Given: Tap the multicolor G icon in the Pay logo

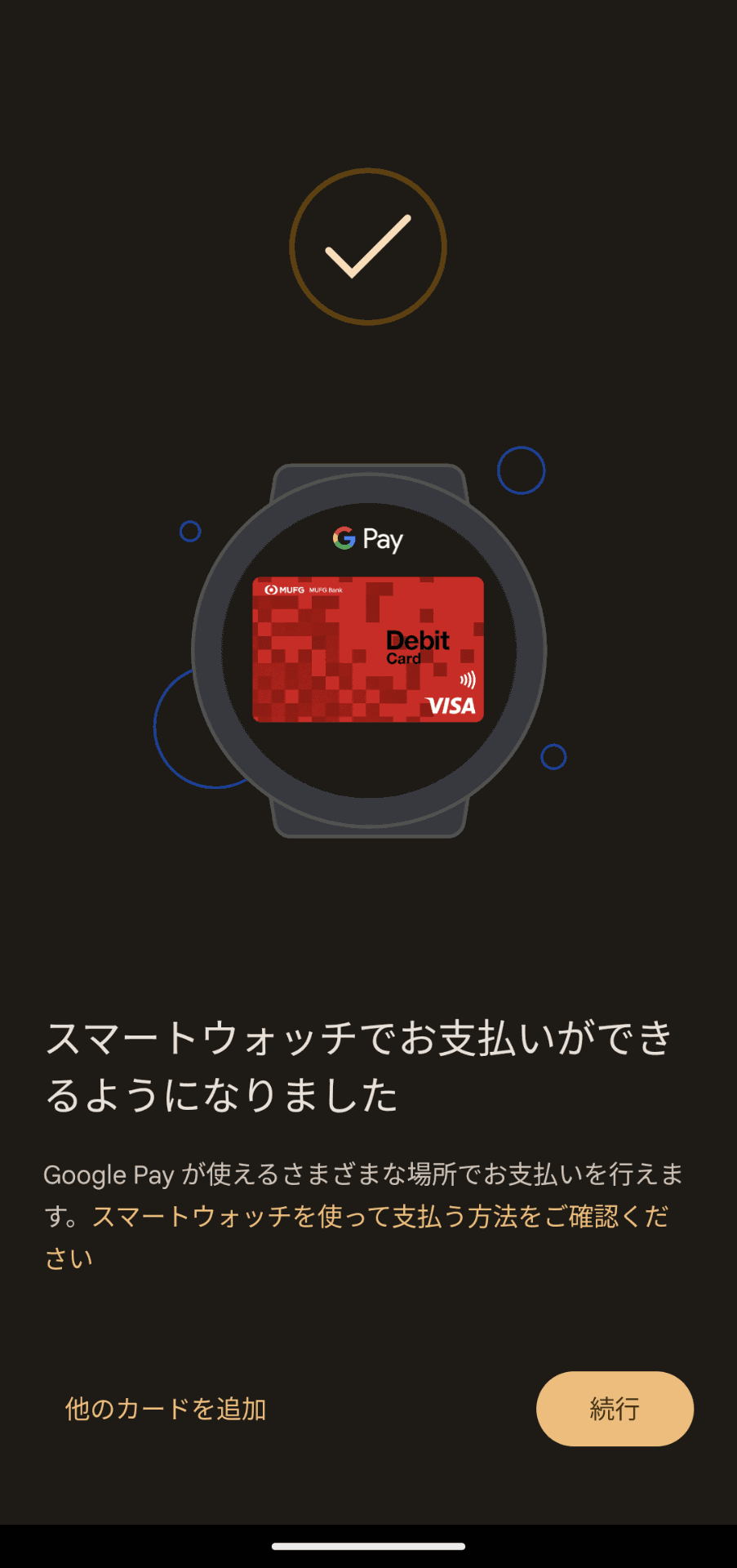Looking at the screenshot, I should point(344,539).
